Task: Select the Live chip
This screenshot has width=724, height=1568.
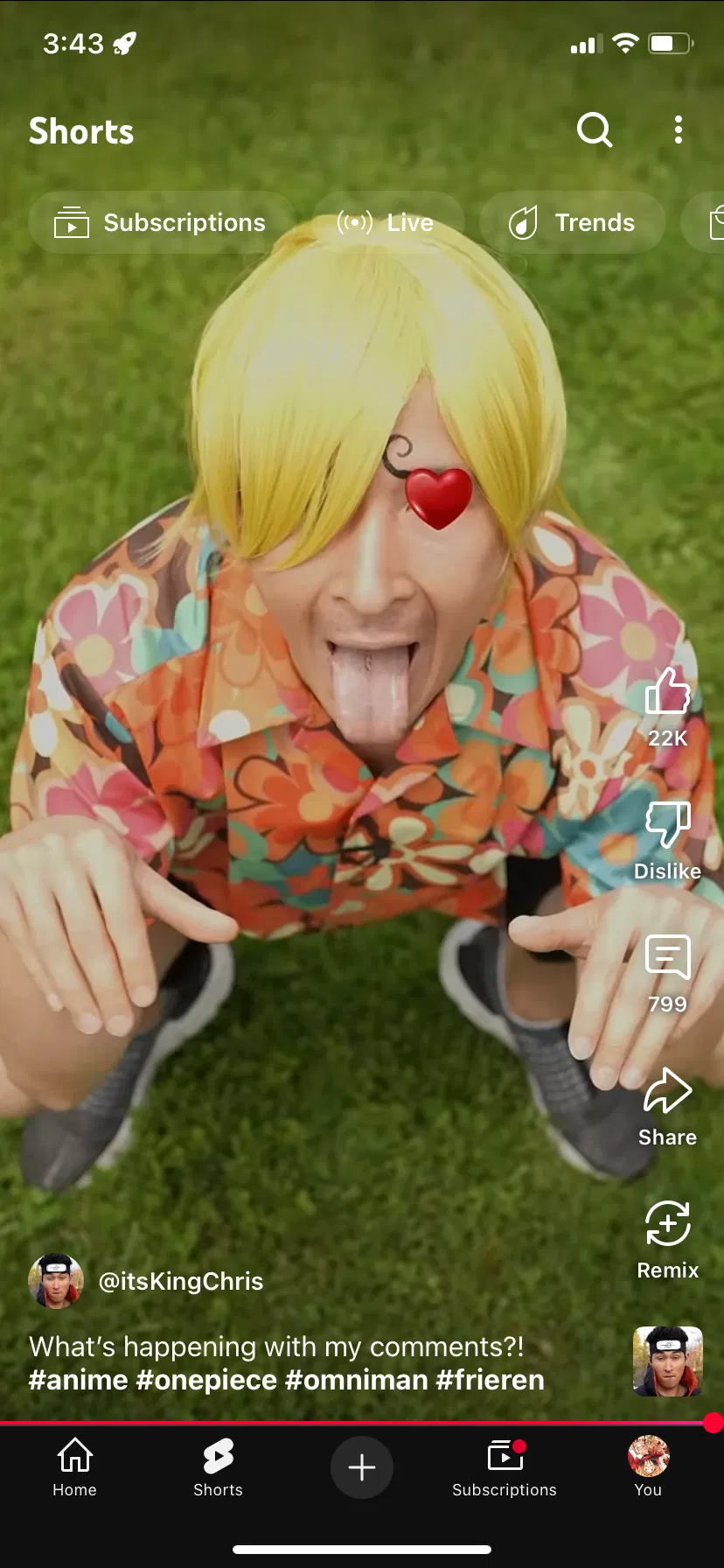Action: [386, 222]
